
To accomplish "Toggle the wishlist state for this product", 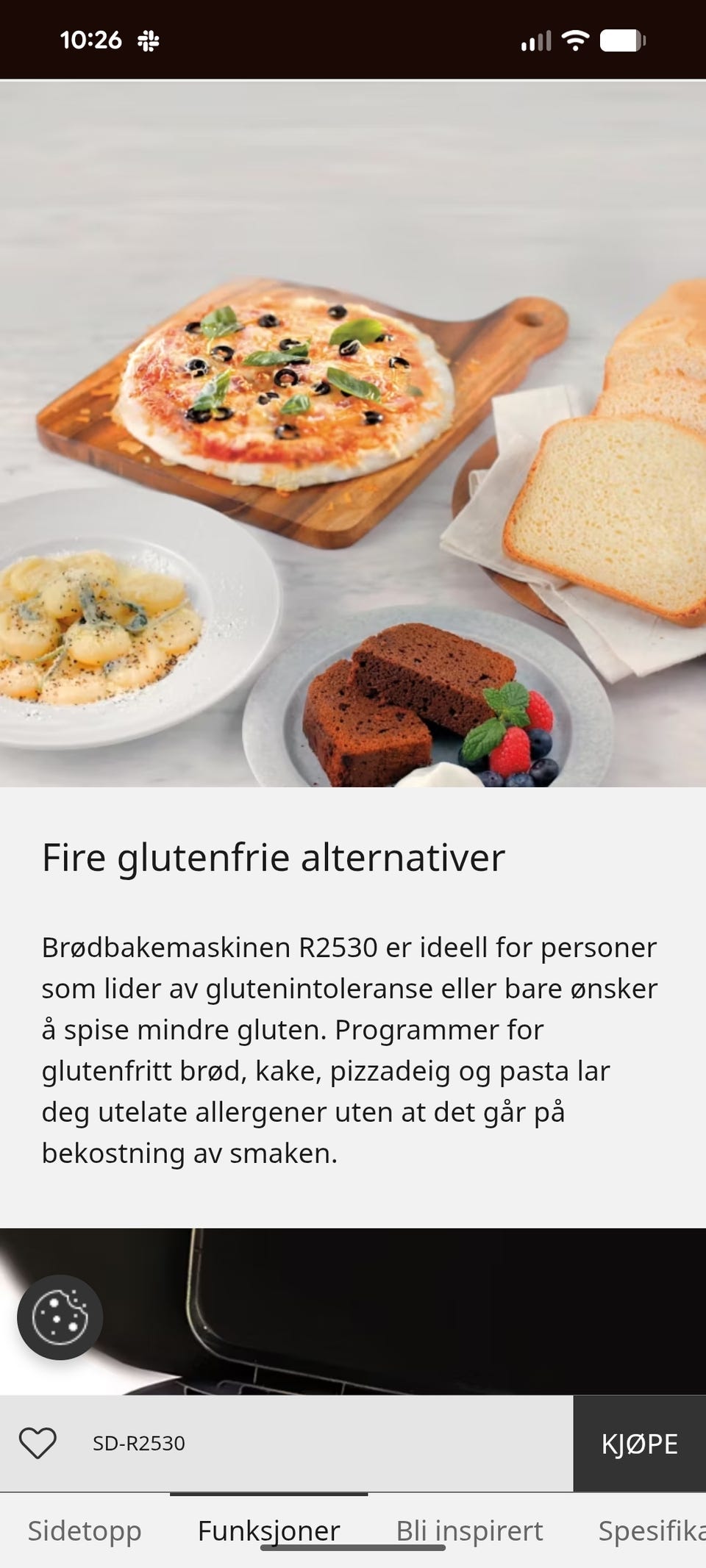I will tap(40, 1443).
